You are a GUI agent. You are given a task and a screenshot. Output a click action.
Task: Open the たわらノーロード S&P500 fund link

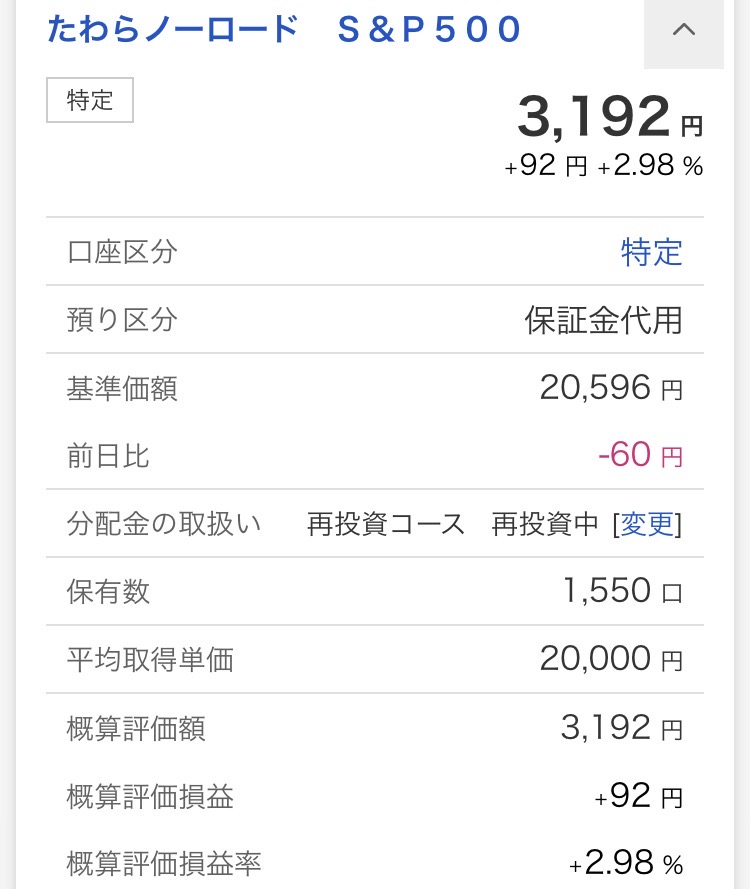(284, 30)
